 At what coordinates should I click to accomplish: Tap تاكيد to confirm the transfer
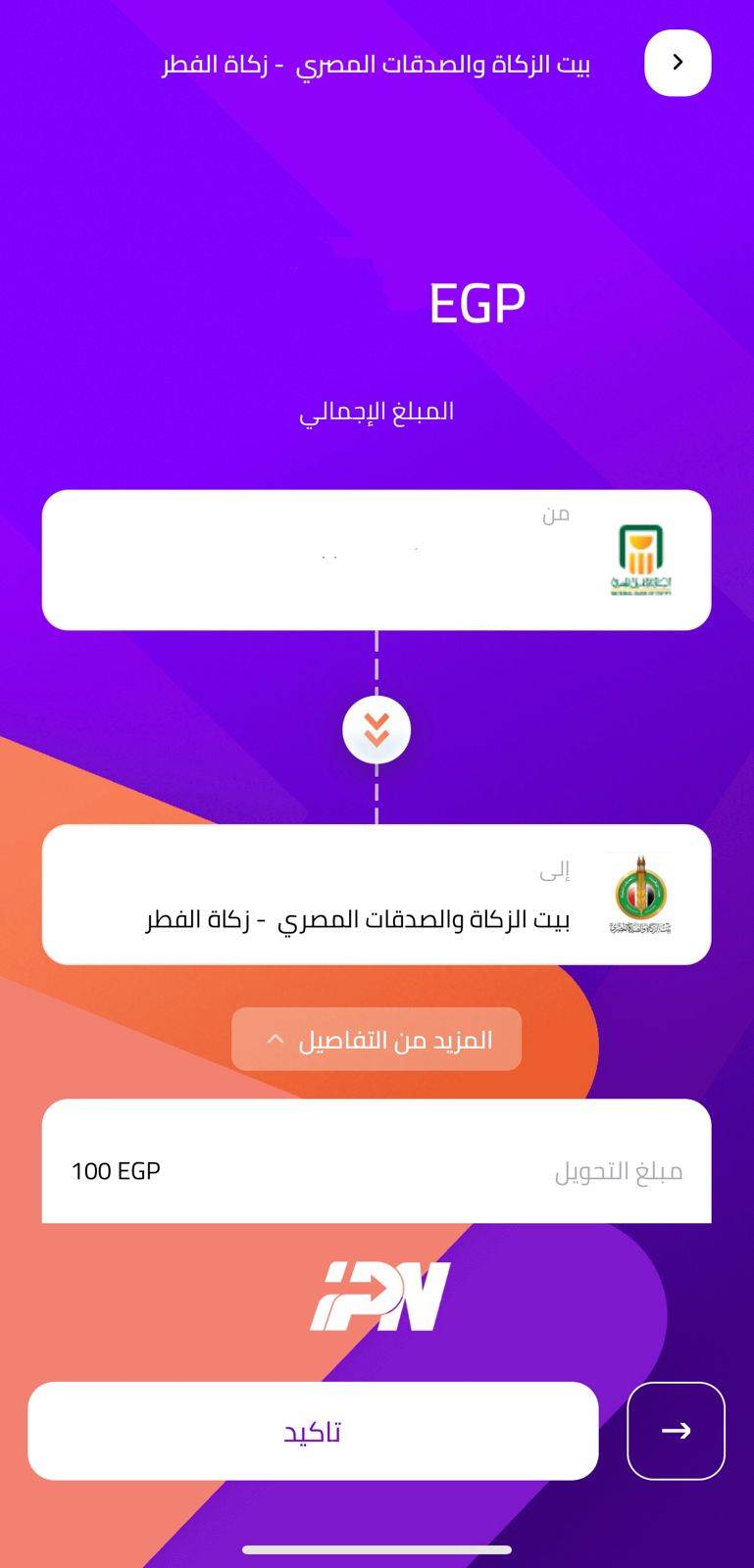(x=313, y=1431)
